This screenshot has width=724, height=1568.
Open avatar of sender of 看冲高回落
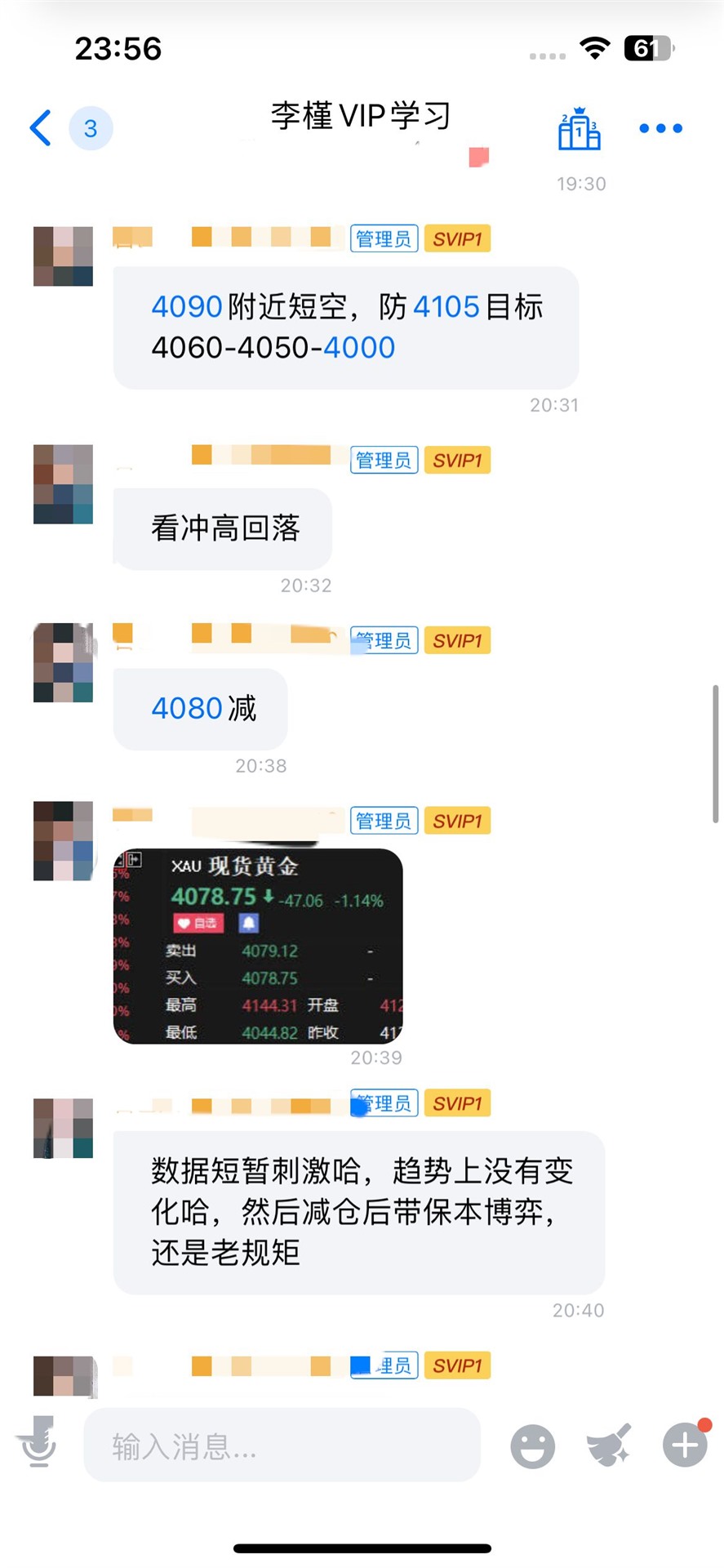pos(63,484)
